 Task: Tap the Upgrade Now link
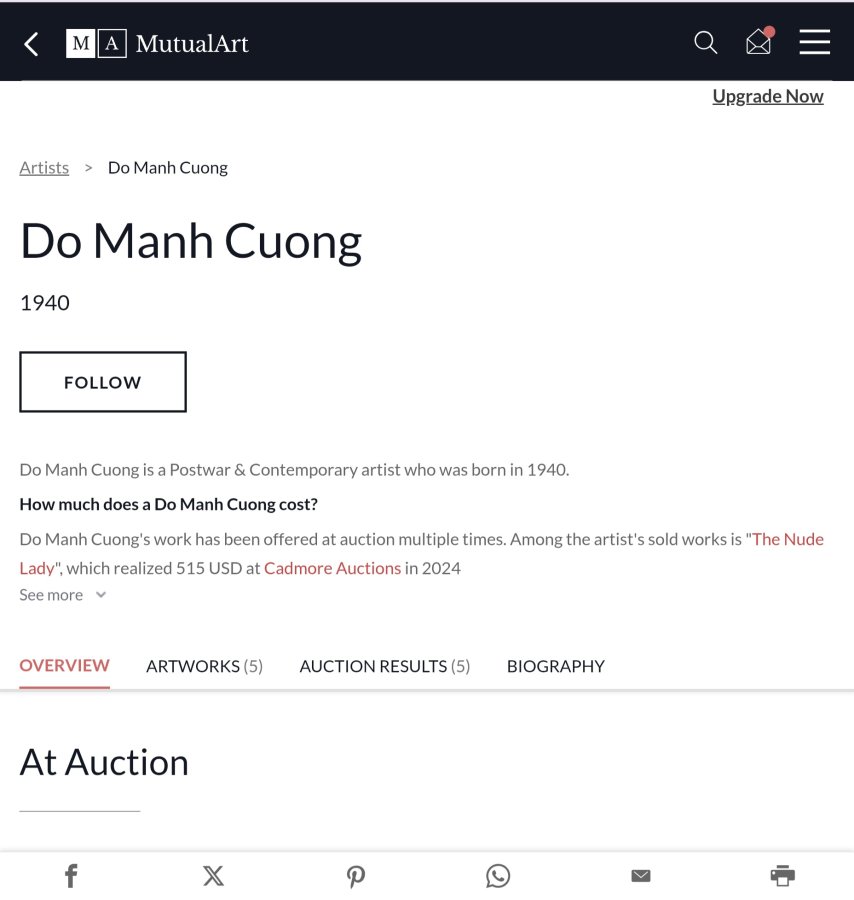[x=767, y=96]
